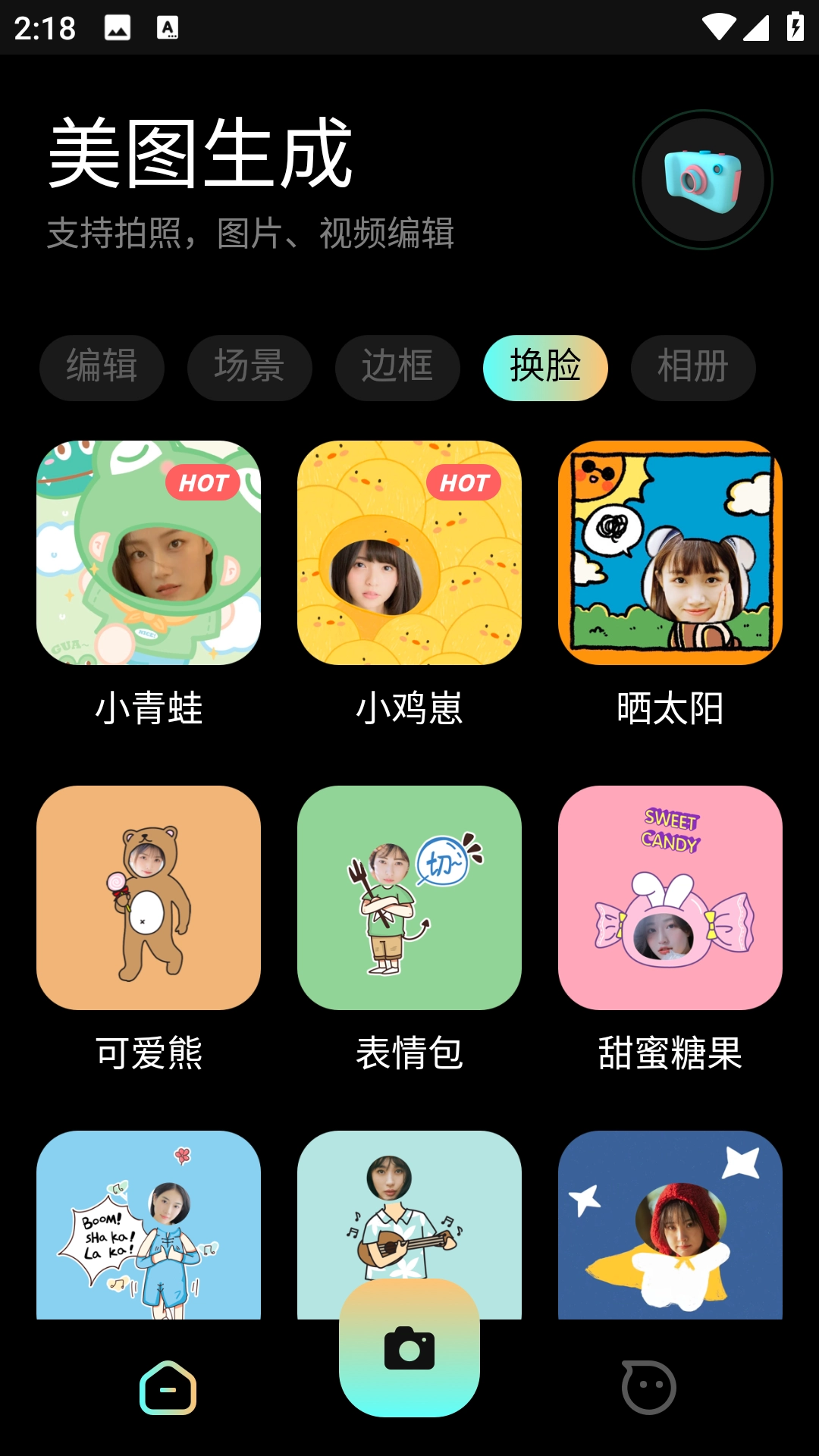Open the Boom Sha Ka La Ka template

click(149, 1225)
